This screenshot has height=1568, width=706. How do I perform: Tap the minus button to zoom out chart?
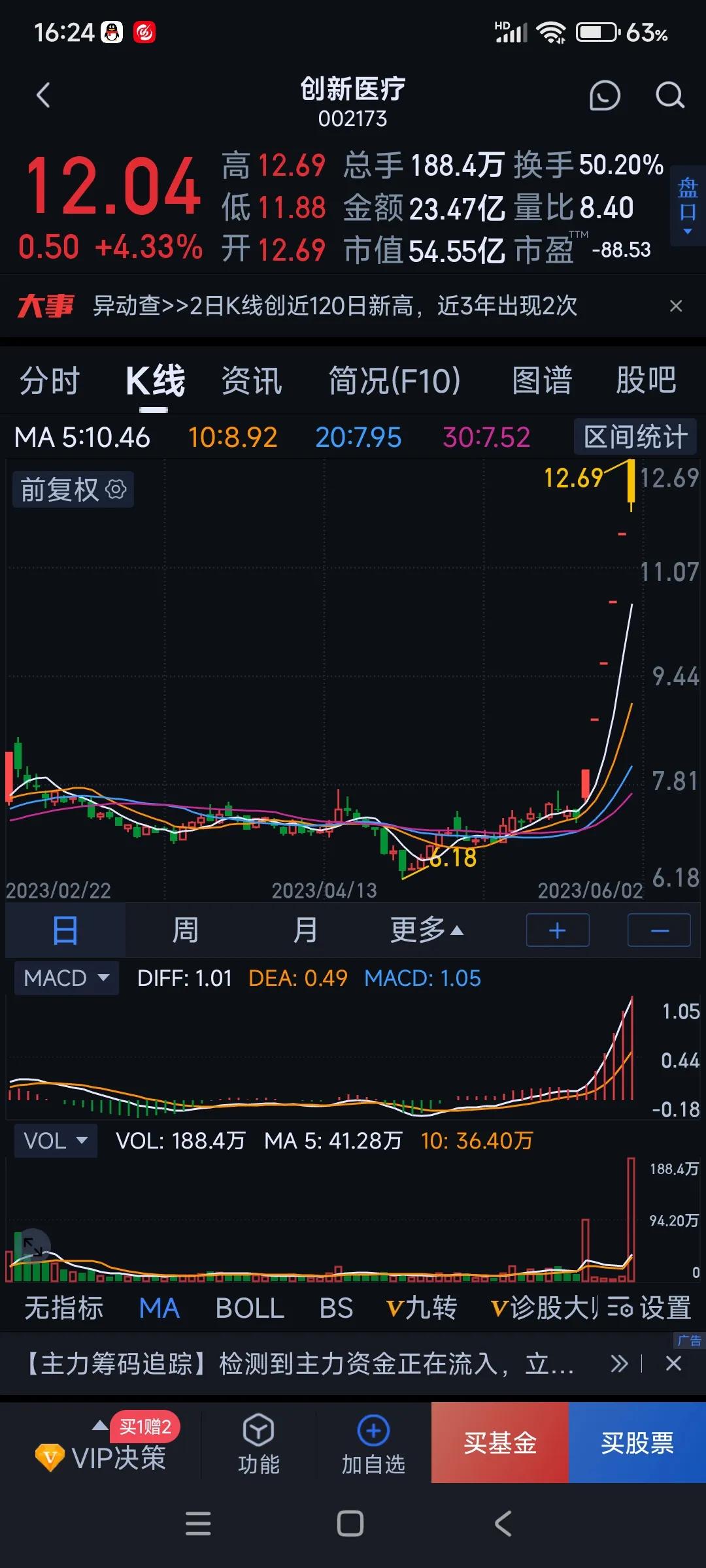click(659, 929)
